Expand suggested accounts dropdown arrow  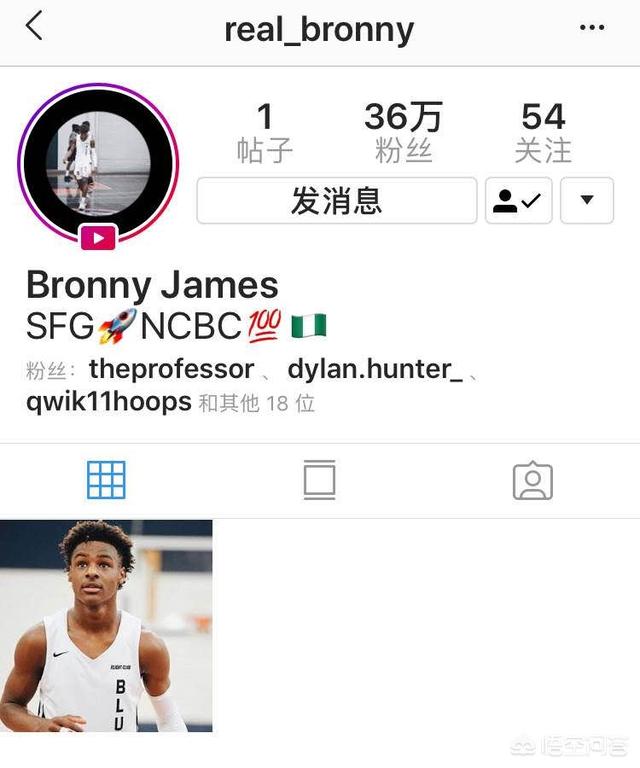(587, 201)
